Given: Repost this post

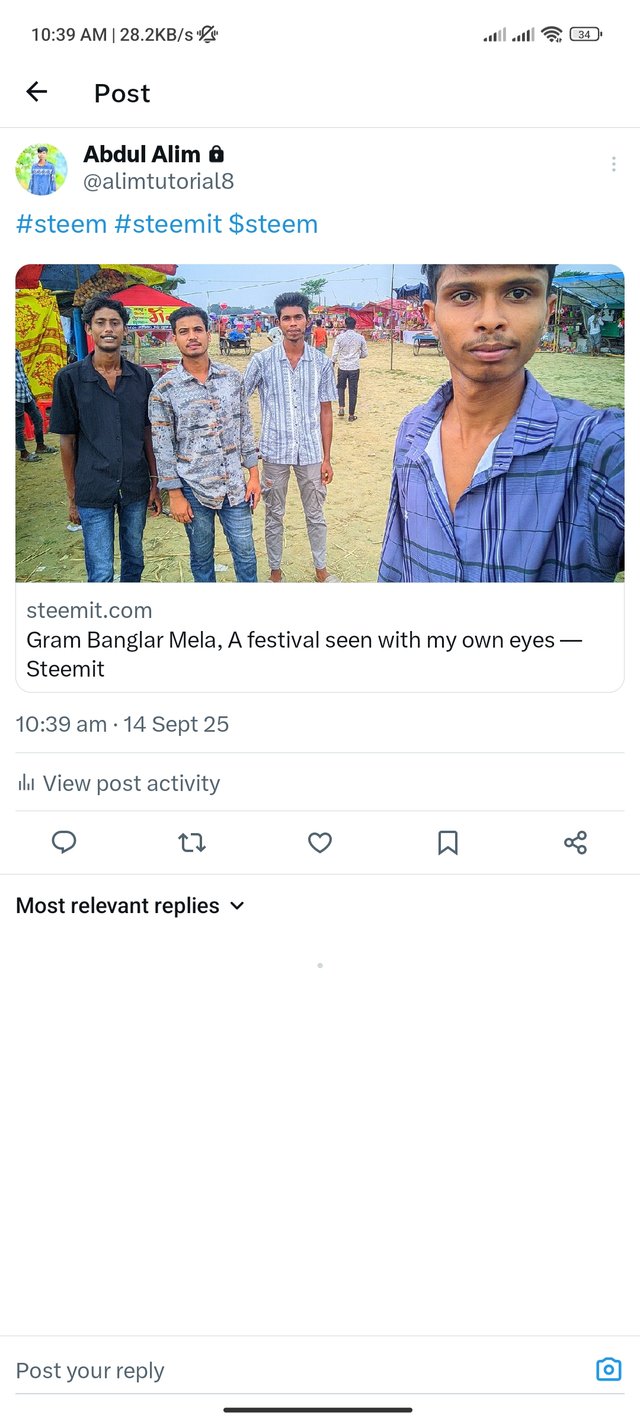Looking at the screenshot, I should pyautogui.click(x=192, y=843).
